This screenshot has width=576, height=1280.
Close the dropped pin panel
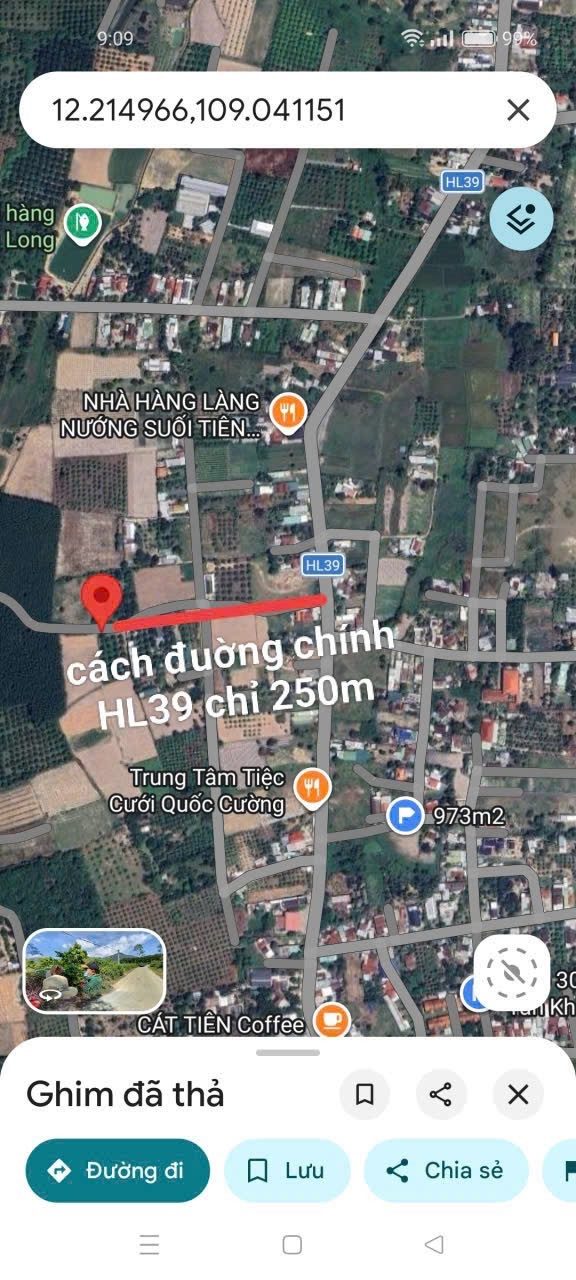point(518,1094)
